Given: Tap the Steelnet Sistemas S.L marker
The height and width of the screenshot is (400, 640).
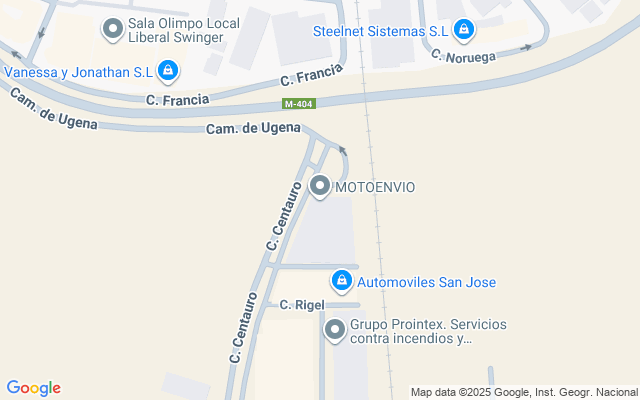Looking at the screenshot, I should pos(463,31).
